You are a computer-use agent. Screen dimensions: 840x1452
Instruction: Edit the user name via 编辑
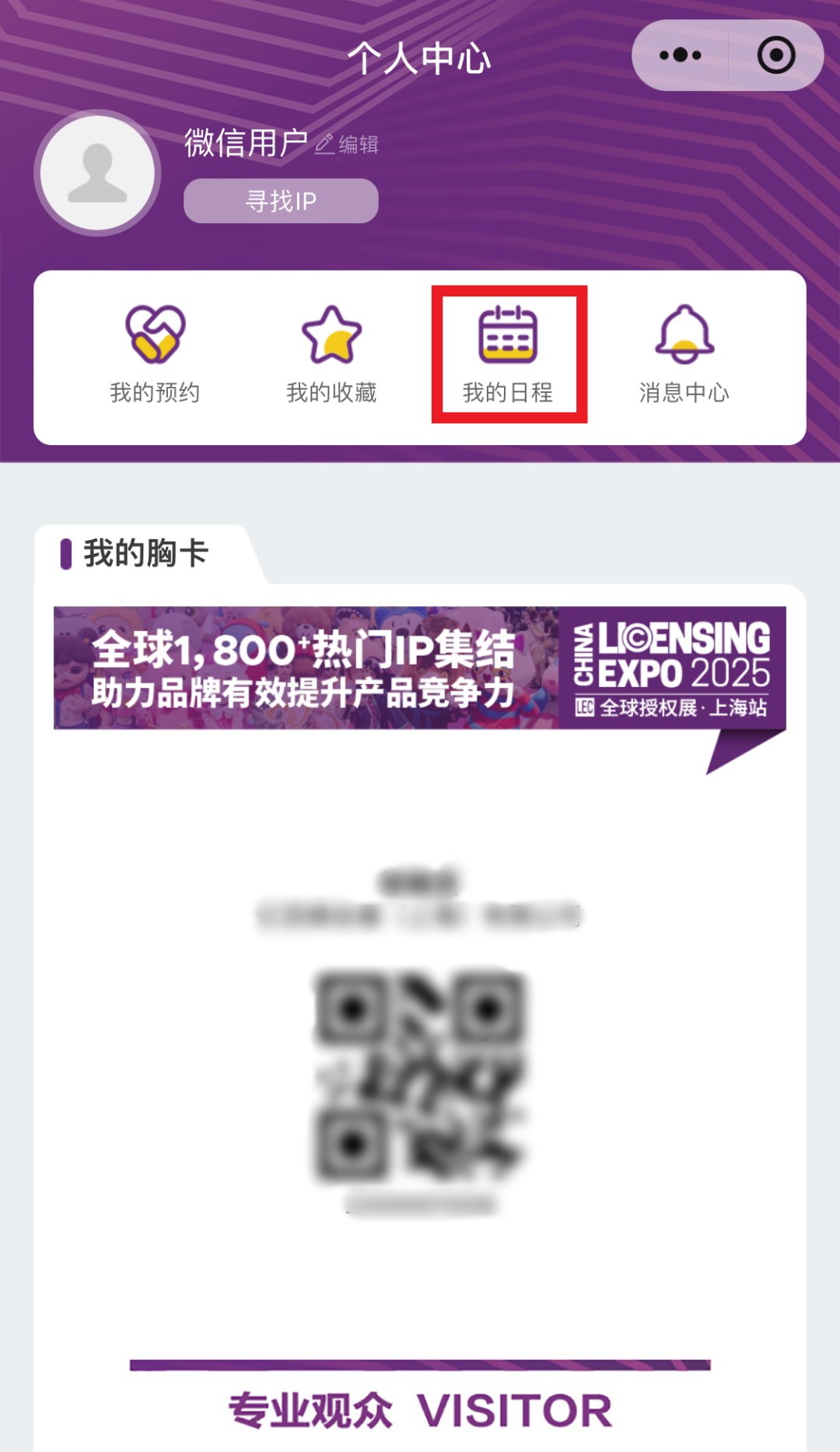(x=348, y=145)
